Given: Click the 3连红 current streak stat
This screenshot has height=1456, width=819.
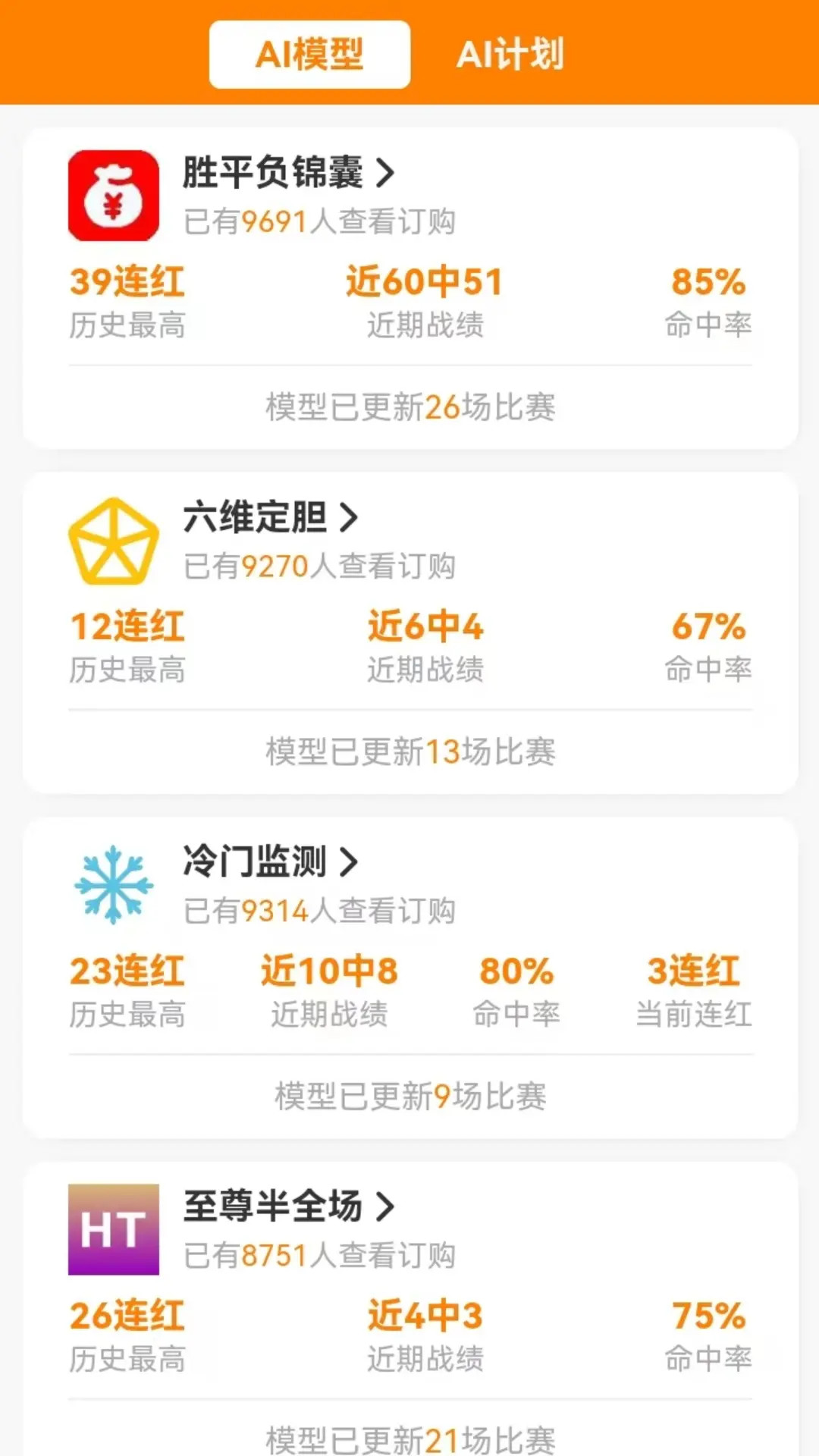Looking at the screenshot, I should click(690, 971).
